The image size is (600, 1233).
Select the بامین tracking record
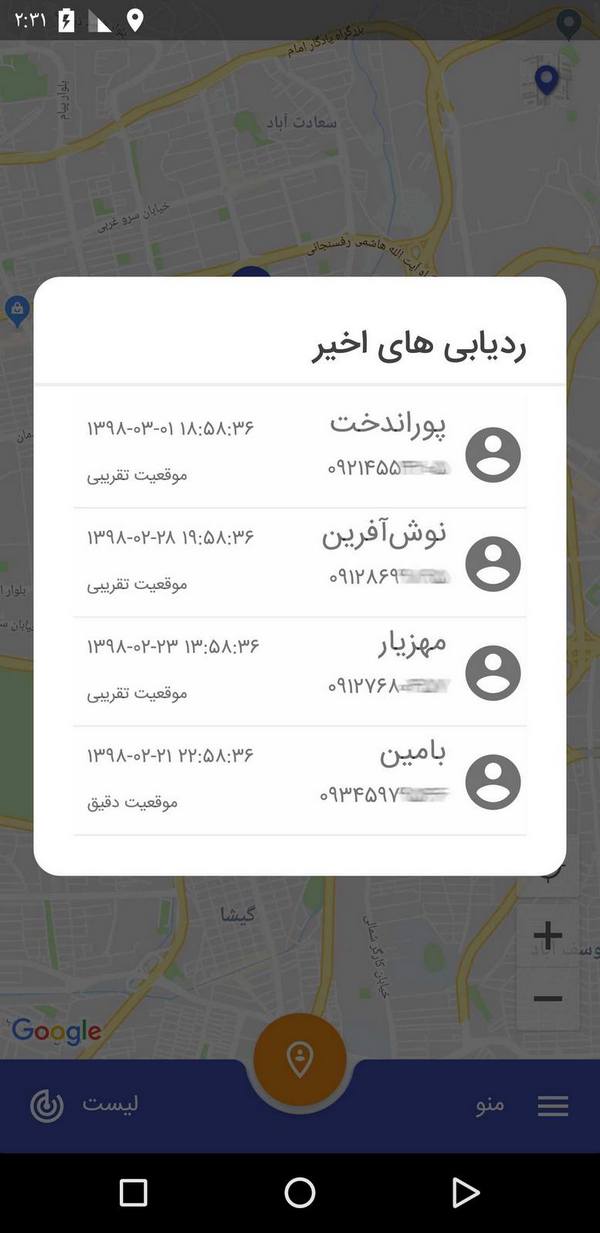[x=299, y=781]
